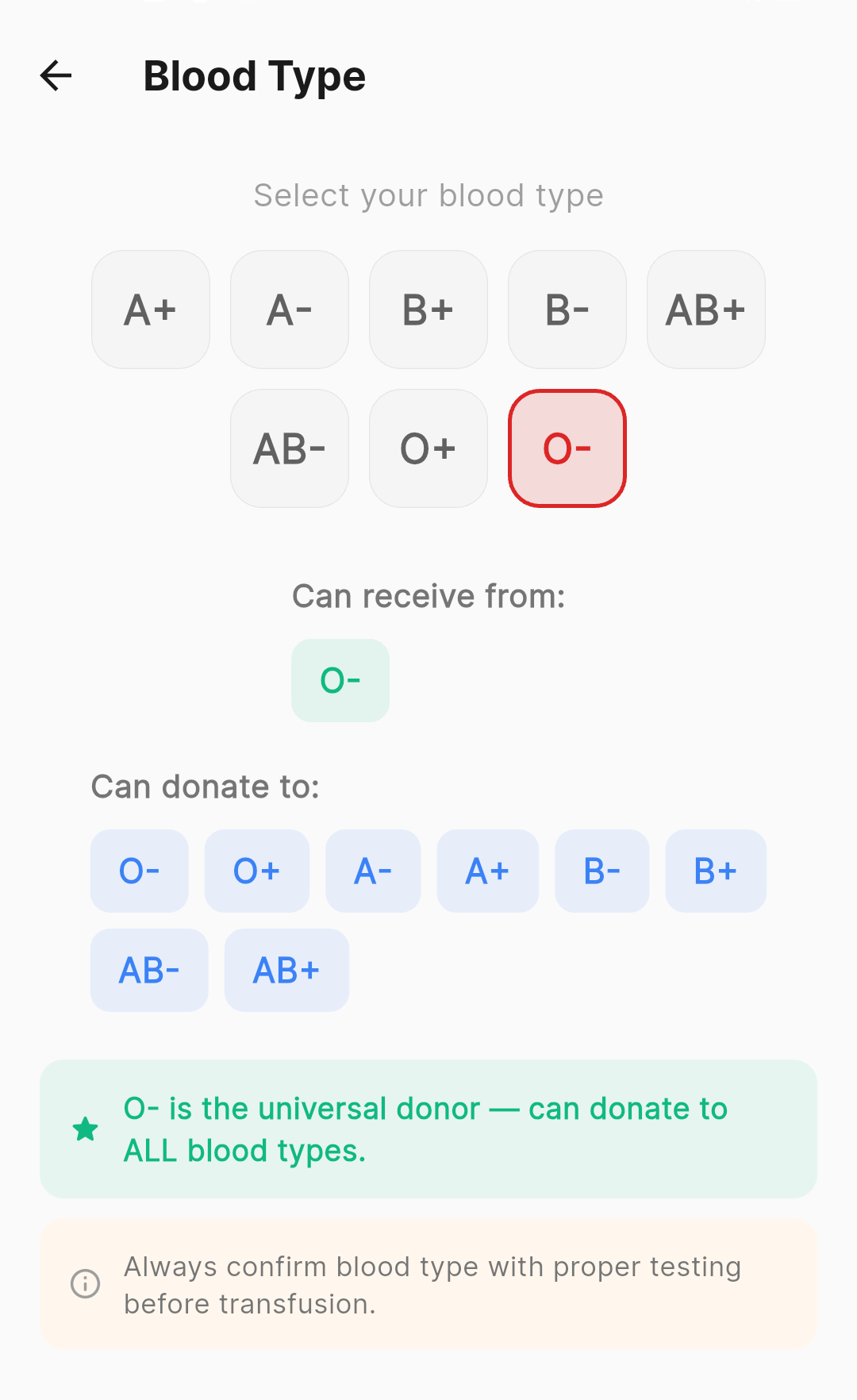The width and height of the screenshot is (857, 1400).
Task: Click the Blood Type title text
Action: pos(254,76)
